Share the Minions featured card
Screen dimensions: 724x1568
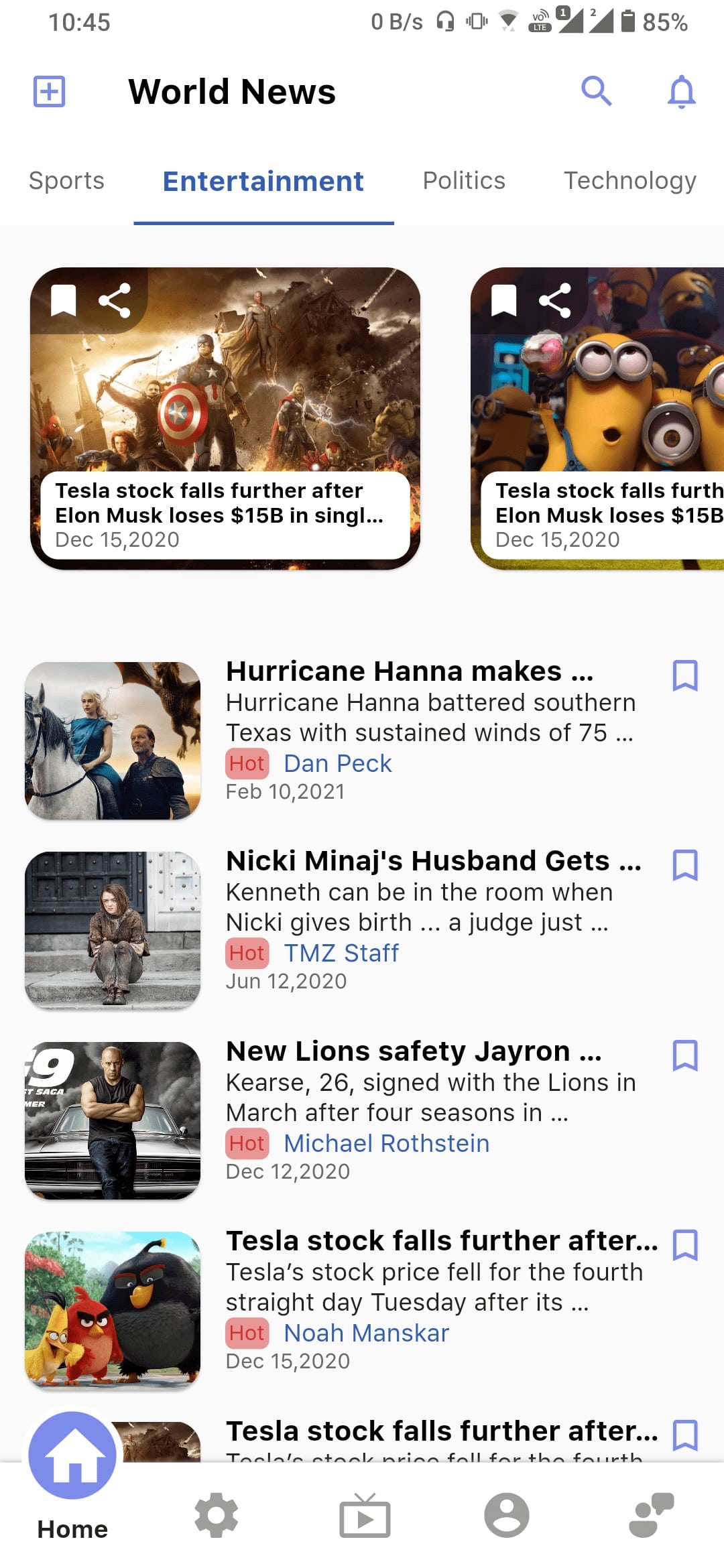coord(555,300)
